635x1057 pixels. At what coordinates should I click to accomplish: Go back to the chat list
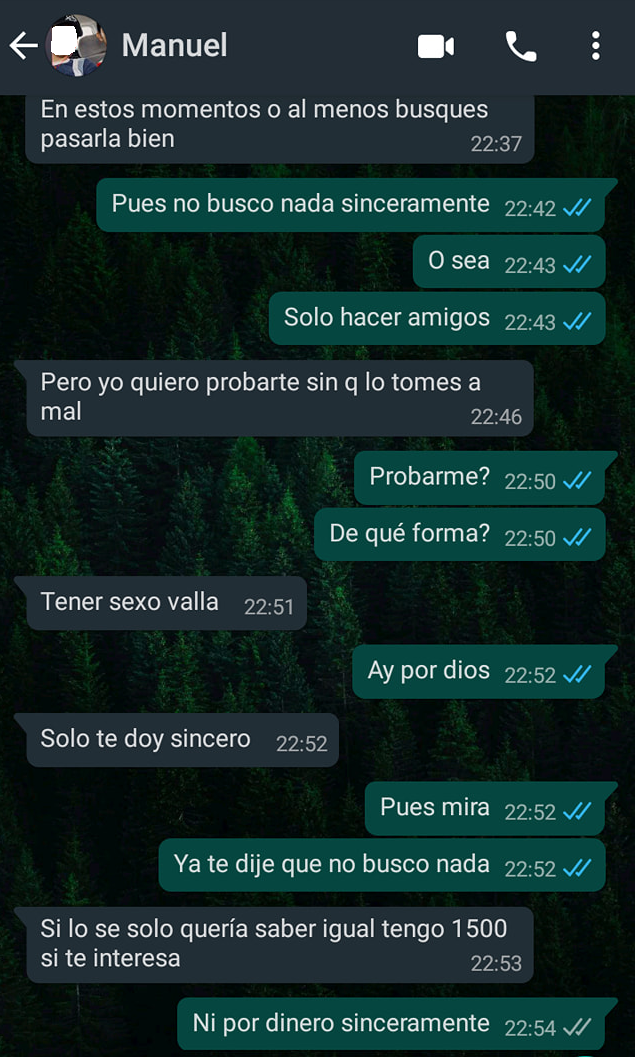[x=23, y=46]
